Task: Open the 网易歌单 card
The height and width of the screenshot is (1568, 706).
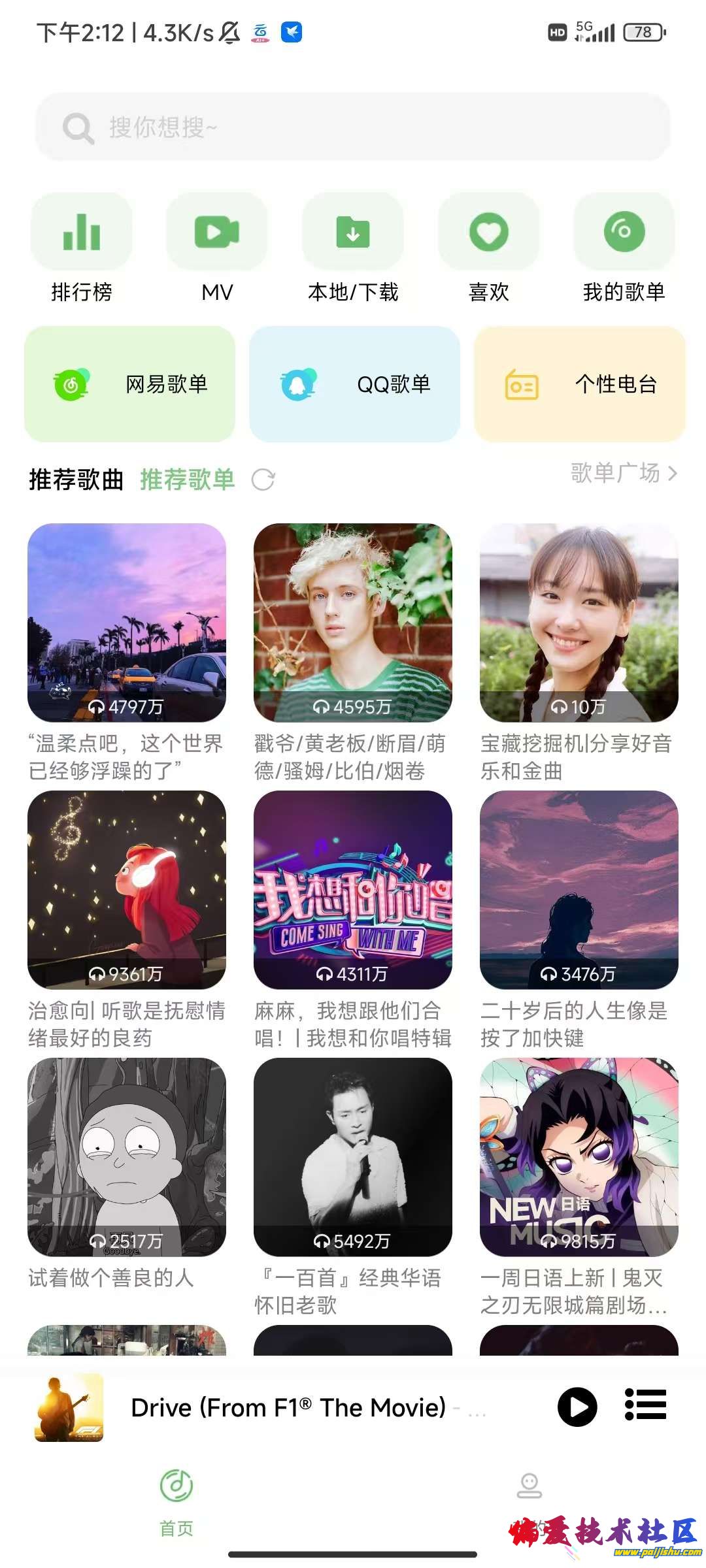Action: [x=130, y=384]
